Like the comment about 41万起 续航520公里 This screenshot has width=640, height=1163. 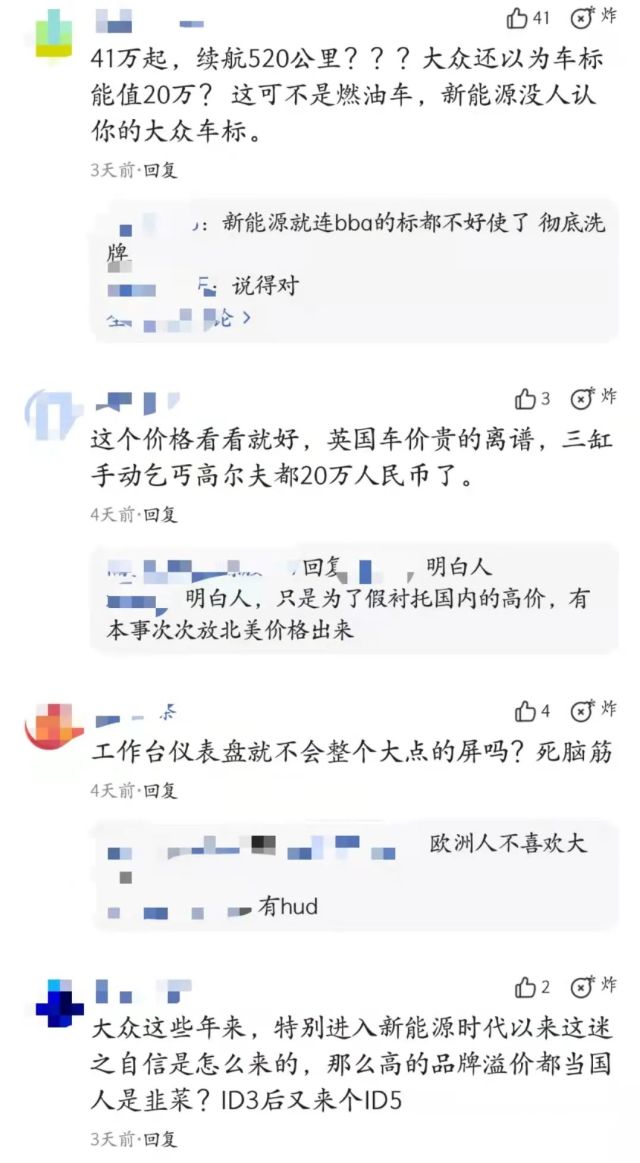coord(528,18)
